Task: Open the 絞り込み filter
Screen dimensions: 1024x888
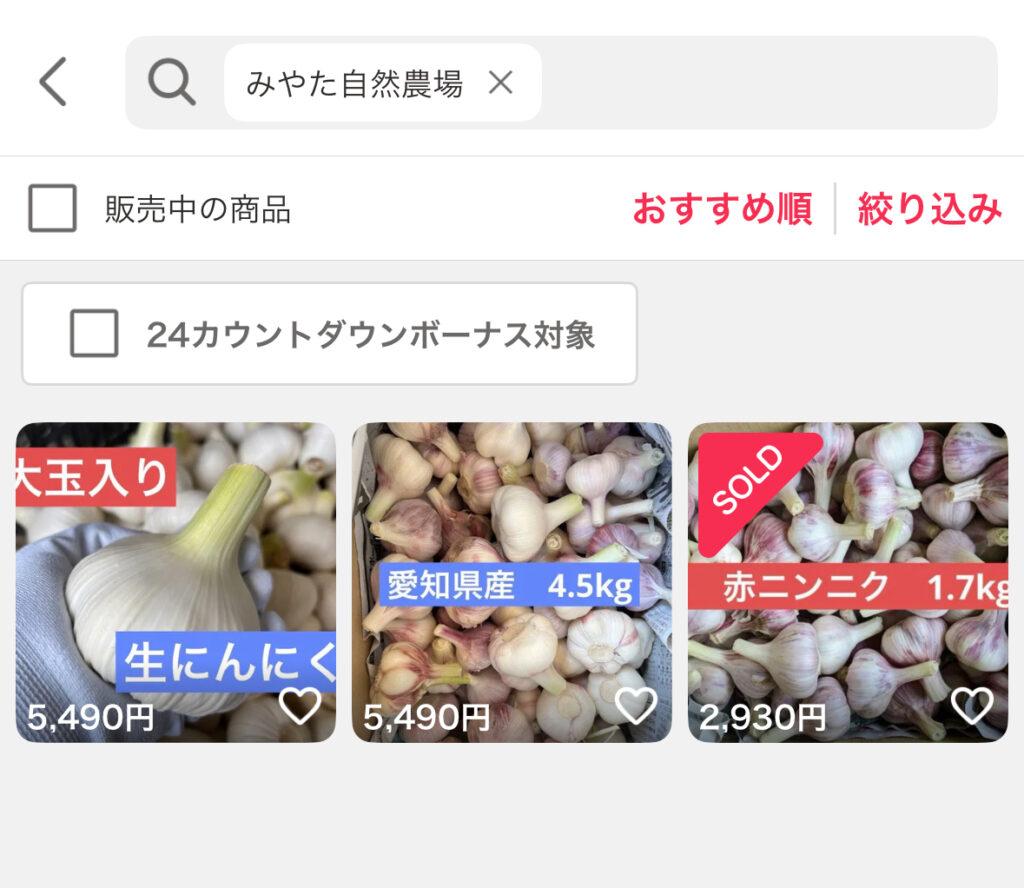Action: pyautogui.click(x=929, y=209)
